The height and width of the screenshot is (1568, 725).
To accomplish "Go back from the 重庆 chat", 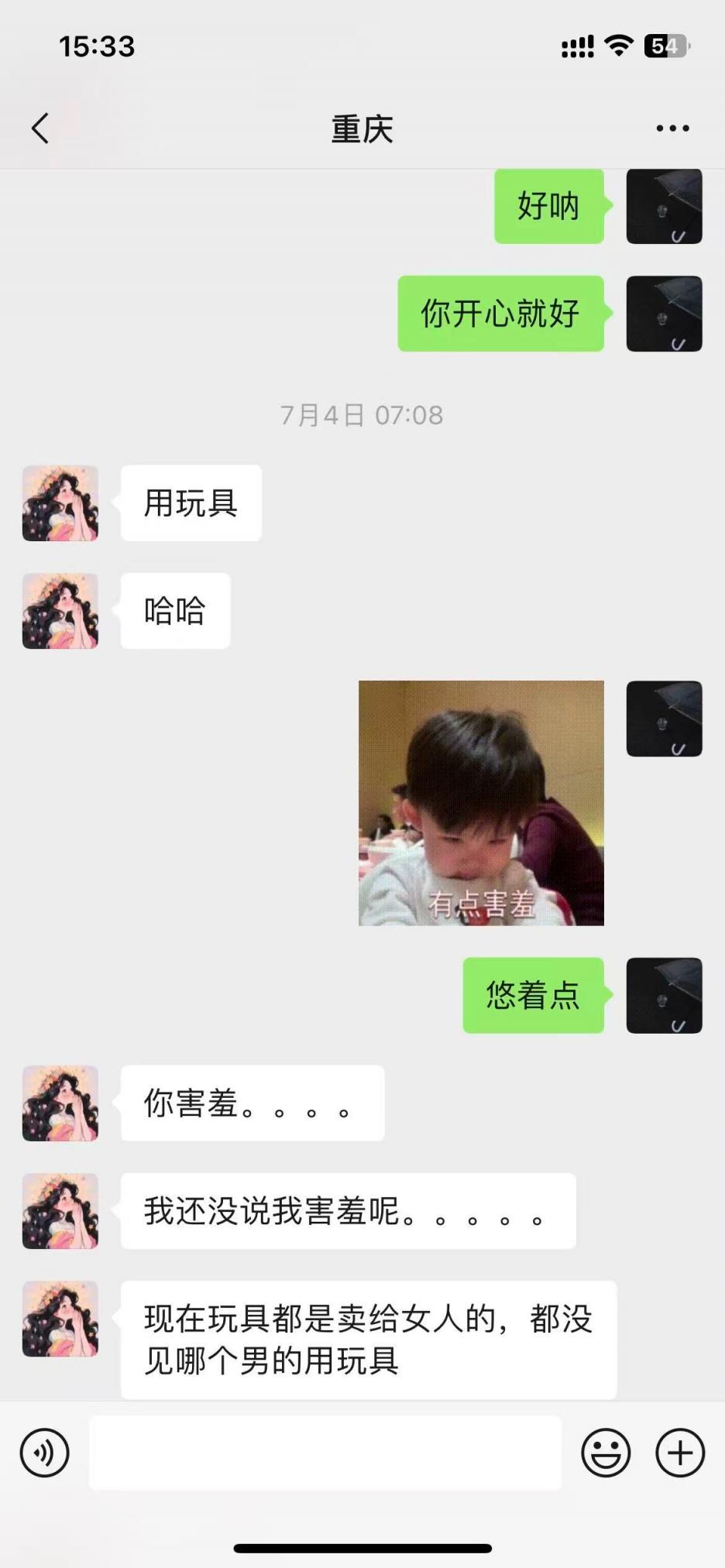I will pyautogui.click(x=40, y=129).
